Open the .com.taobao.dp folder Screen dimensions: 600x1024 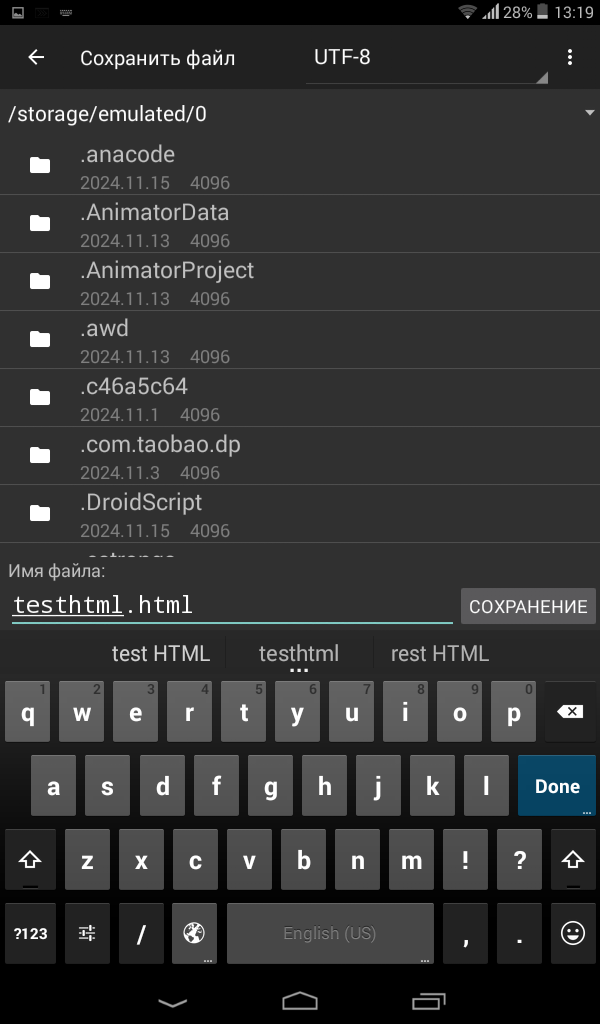coord(300,456)
